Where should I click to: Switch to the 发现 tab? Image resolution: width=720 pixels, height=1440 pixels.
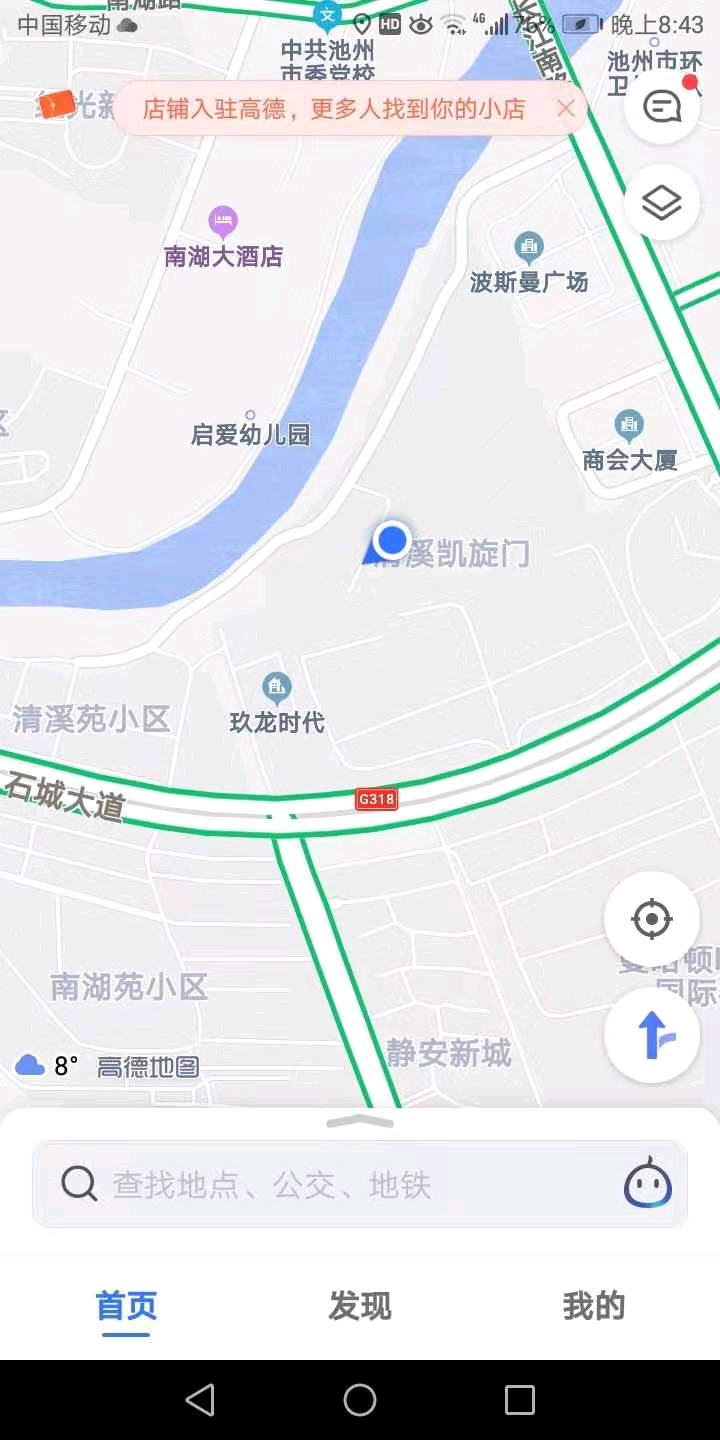coord(360,1306)
